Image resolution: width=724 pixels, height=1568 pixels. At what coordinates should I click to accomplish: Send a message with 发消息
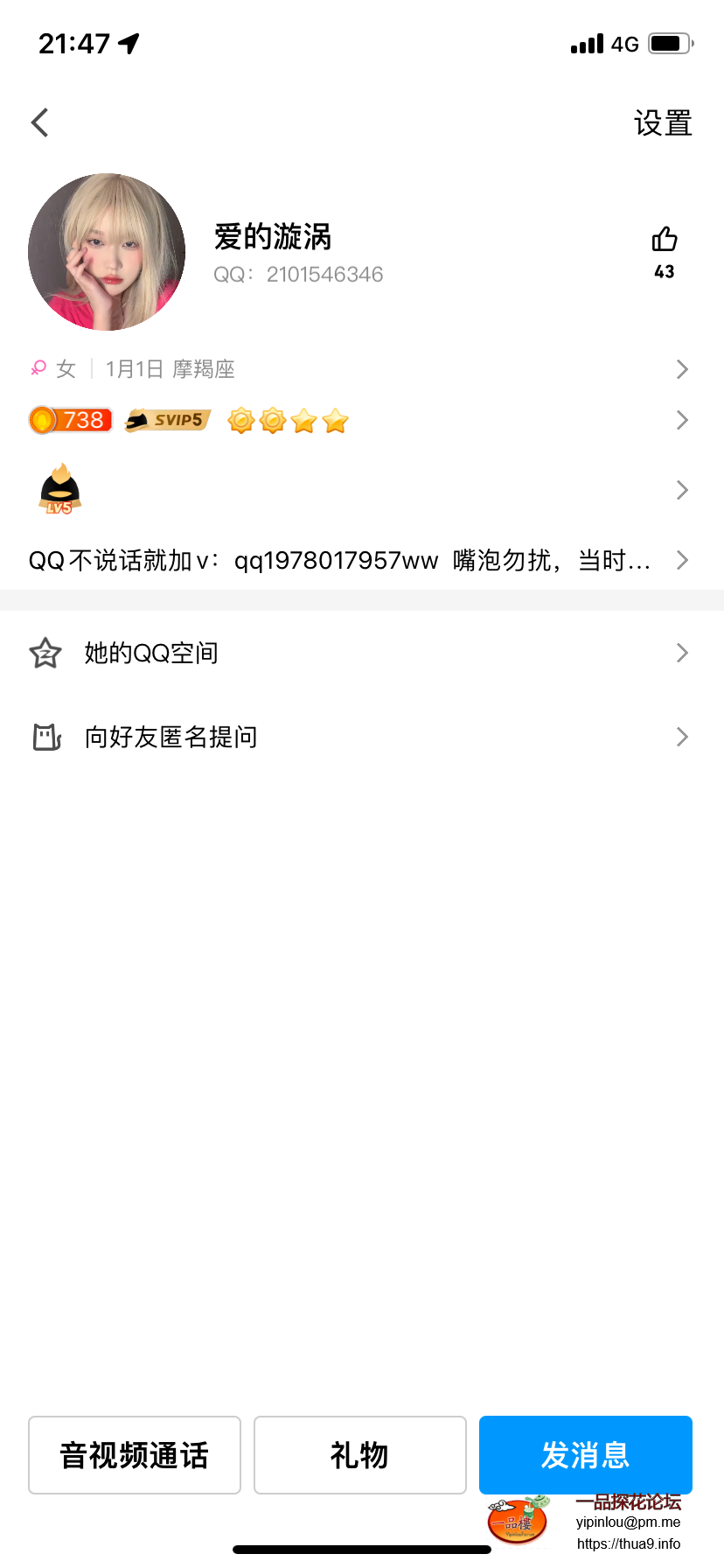click(x=585, y=1455)
